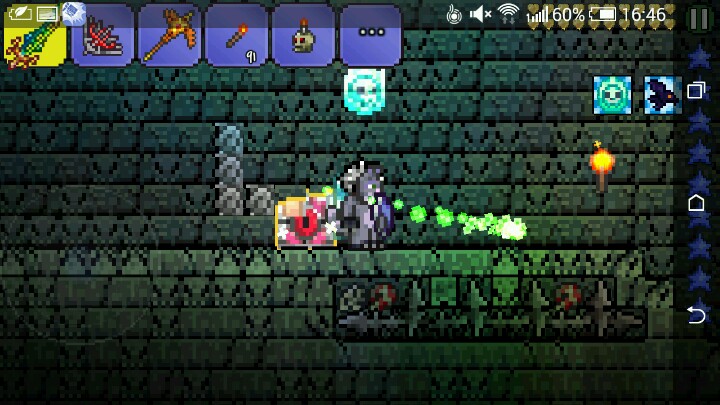Select the skull candle hotbar item
720x405 pixels.
[303, 36]
